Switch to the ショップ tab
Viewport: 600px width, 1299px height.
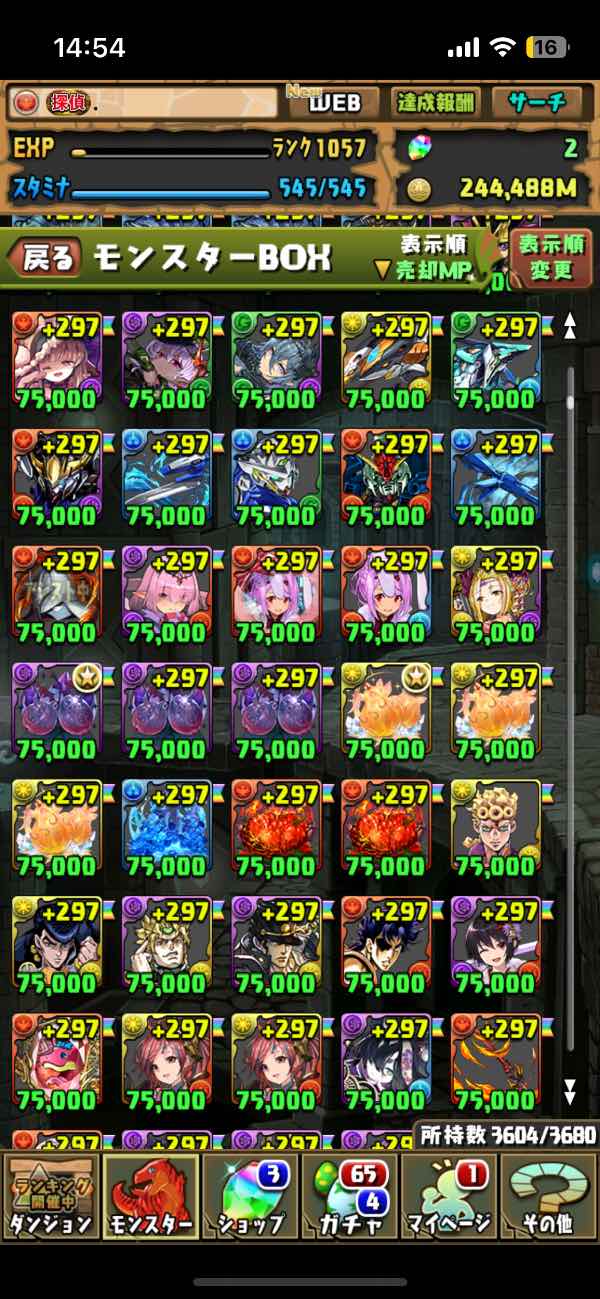pyautogui.click(x=250, y=1197)
